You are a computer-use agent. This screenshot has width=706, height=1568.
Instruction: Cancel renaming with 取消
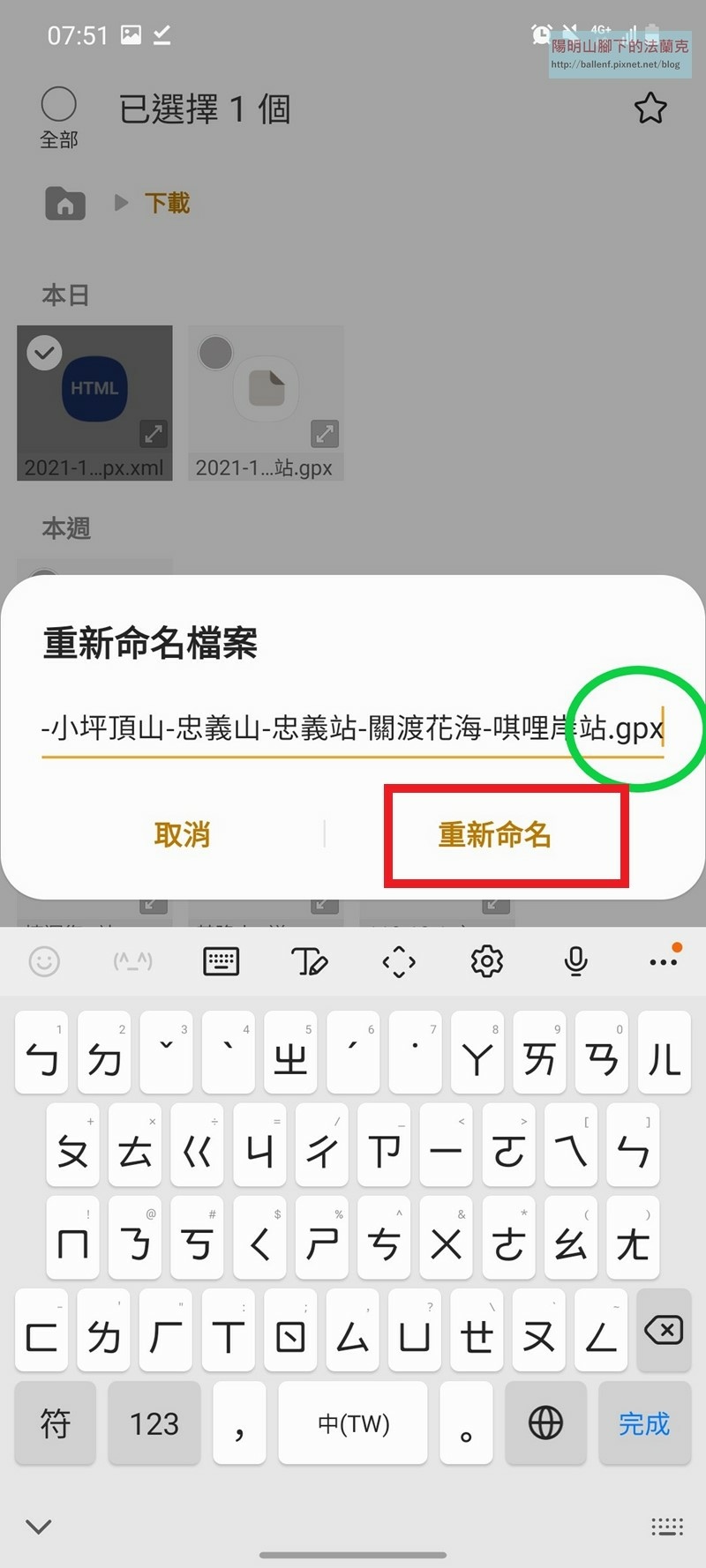(x=182, y=834)
